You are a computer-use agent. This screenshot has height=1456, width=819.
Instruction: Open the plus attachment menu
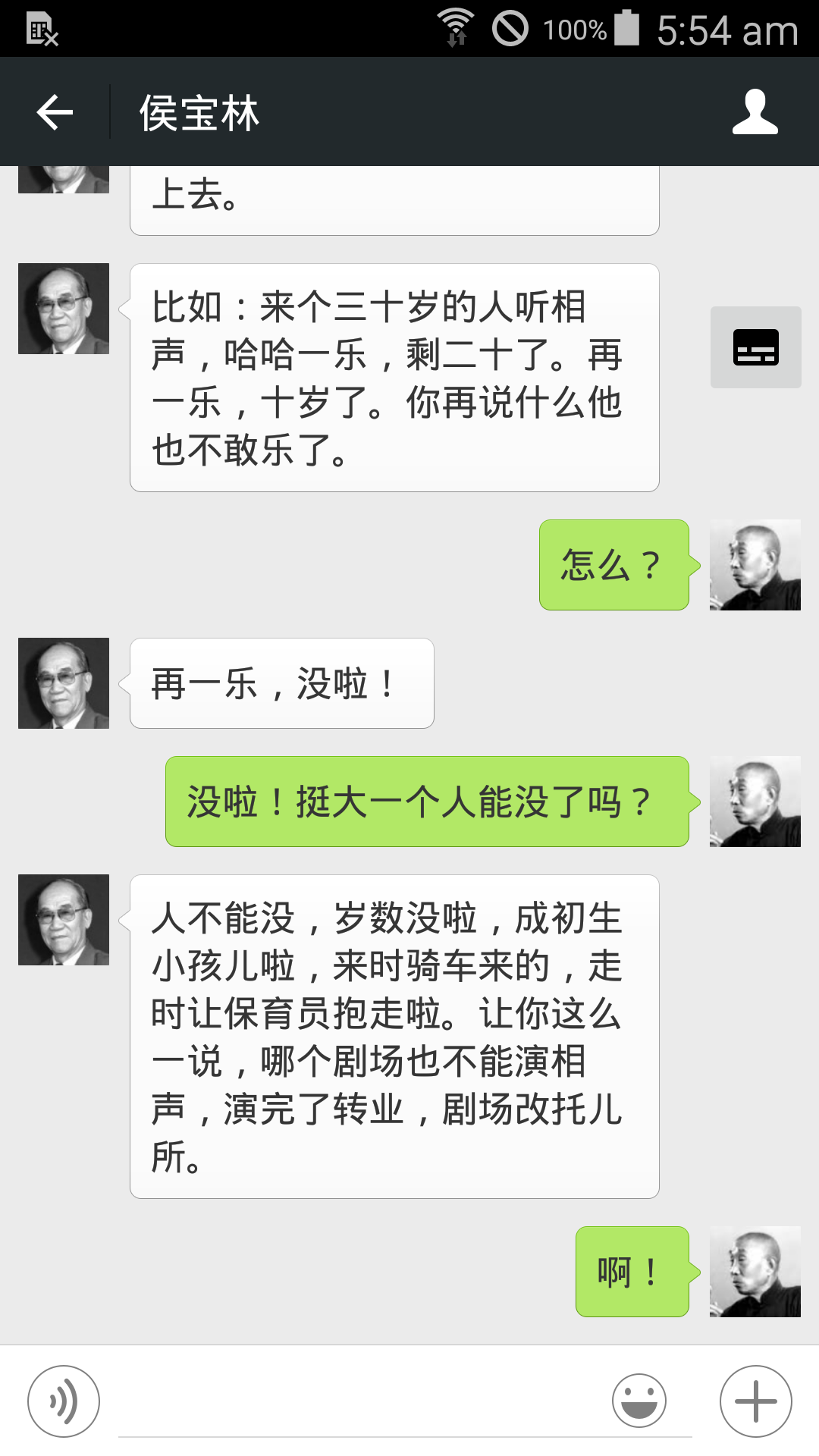point(755,1401)
